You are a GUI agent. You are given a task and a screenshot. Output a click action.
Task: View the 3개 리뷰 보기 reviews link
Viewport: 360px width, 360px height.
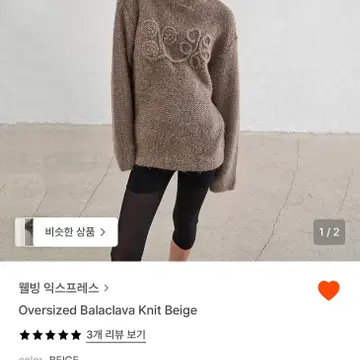tap(116, 335)
